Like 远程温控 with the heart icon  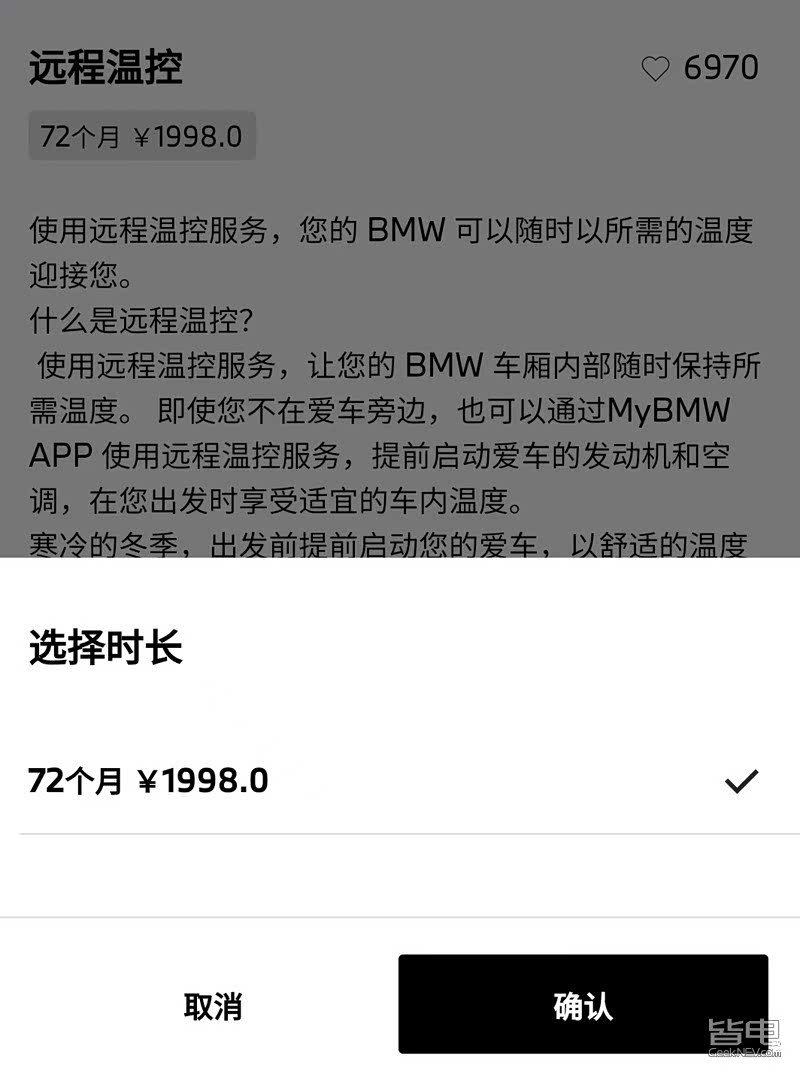point(655,69)
